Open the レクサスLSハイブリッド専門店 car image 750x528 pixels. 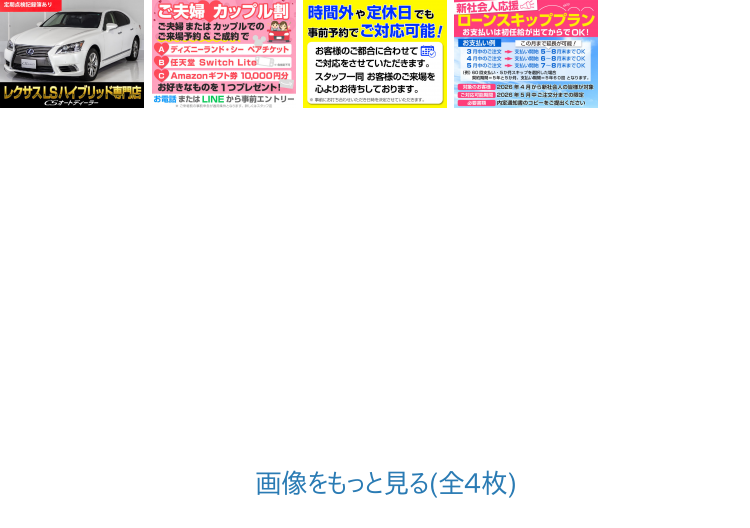tap(72, 53)
